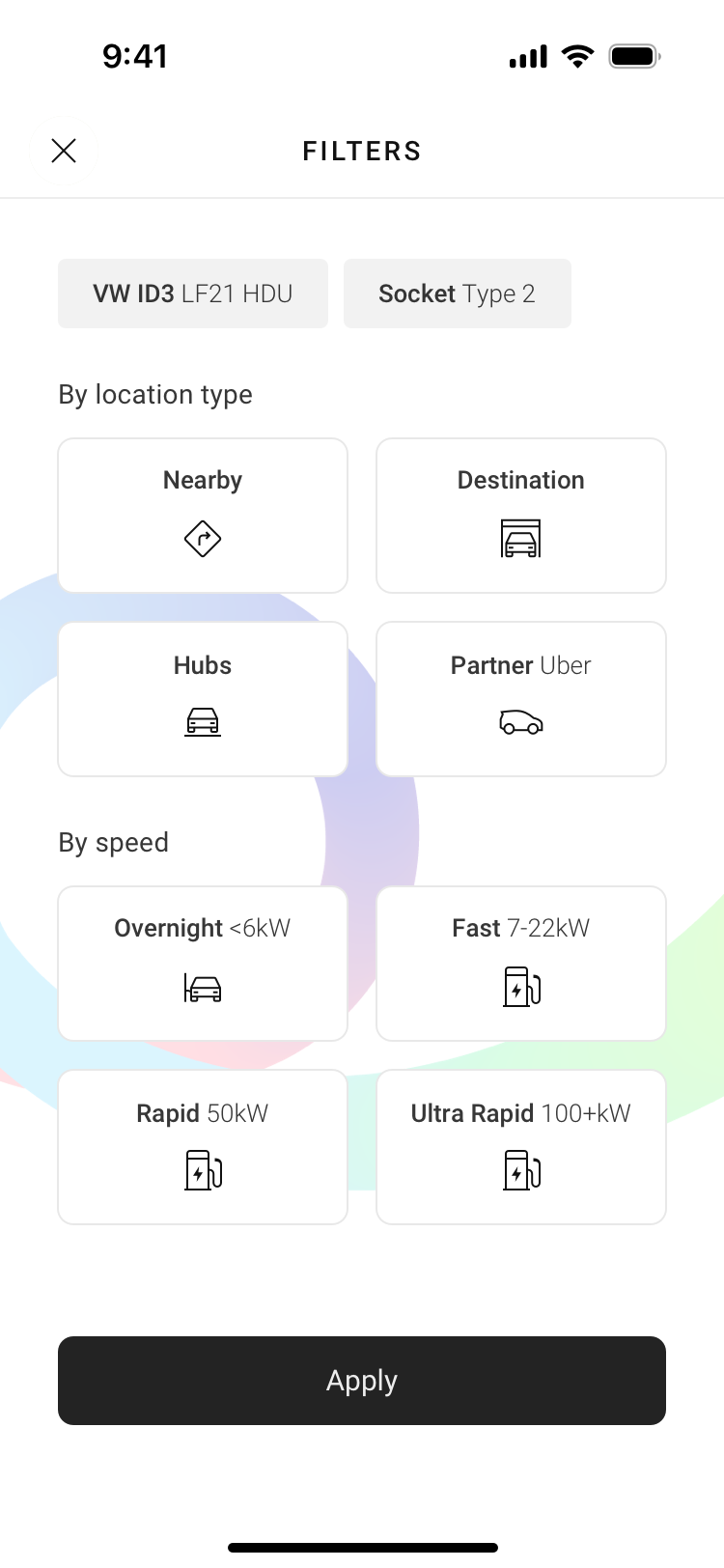Viewport: 724px width, 1568px height.
Task: Apply the selected filters
Action: (x=362, y=1381)
